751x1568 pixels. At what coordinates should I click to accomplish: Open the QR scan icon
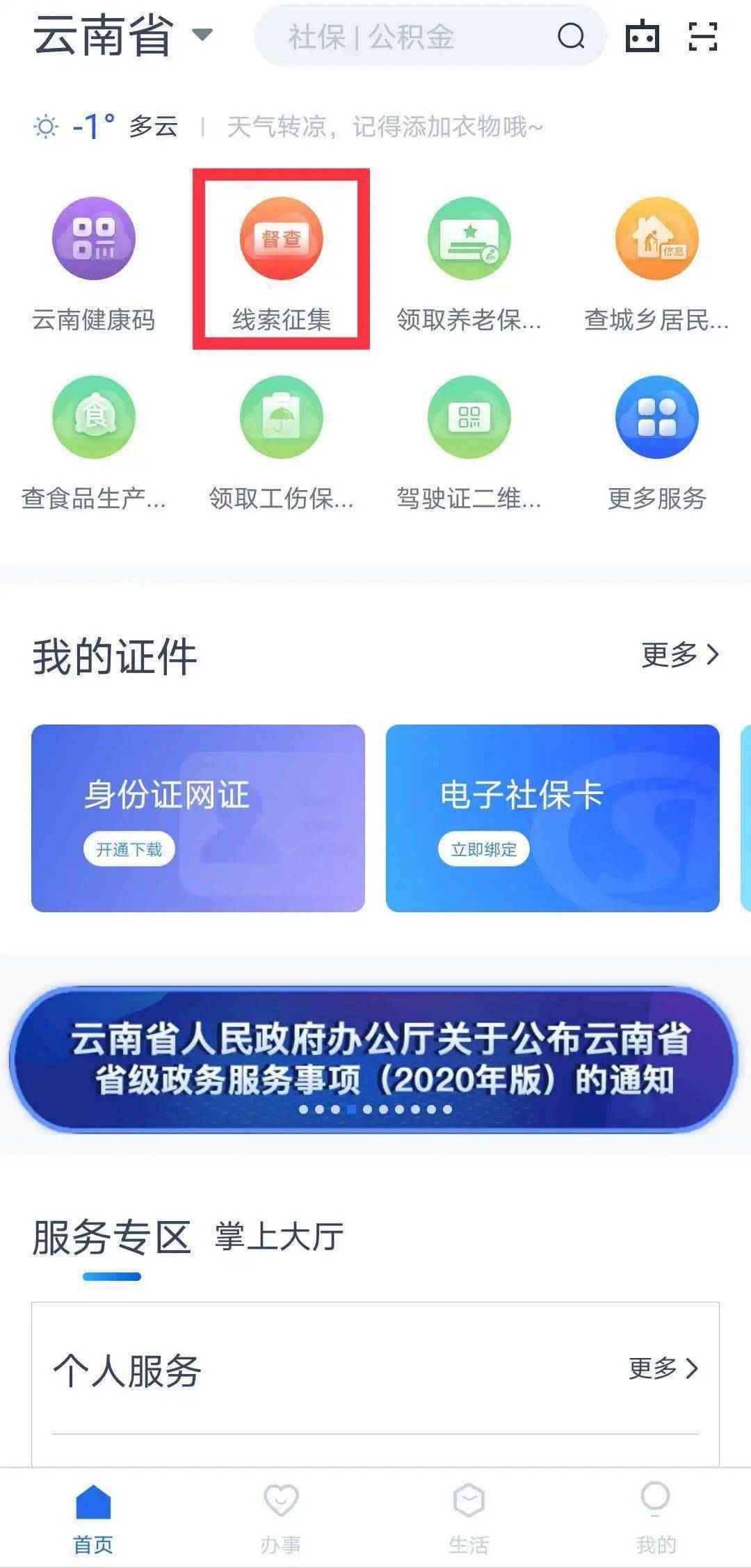[702, 36]
